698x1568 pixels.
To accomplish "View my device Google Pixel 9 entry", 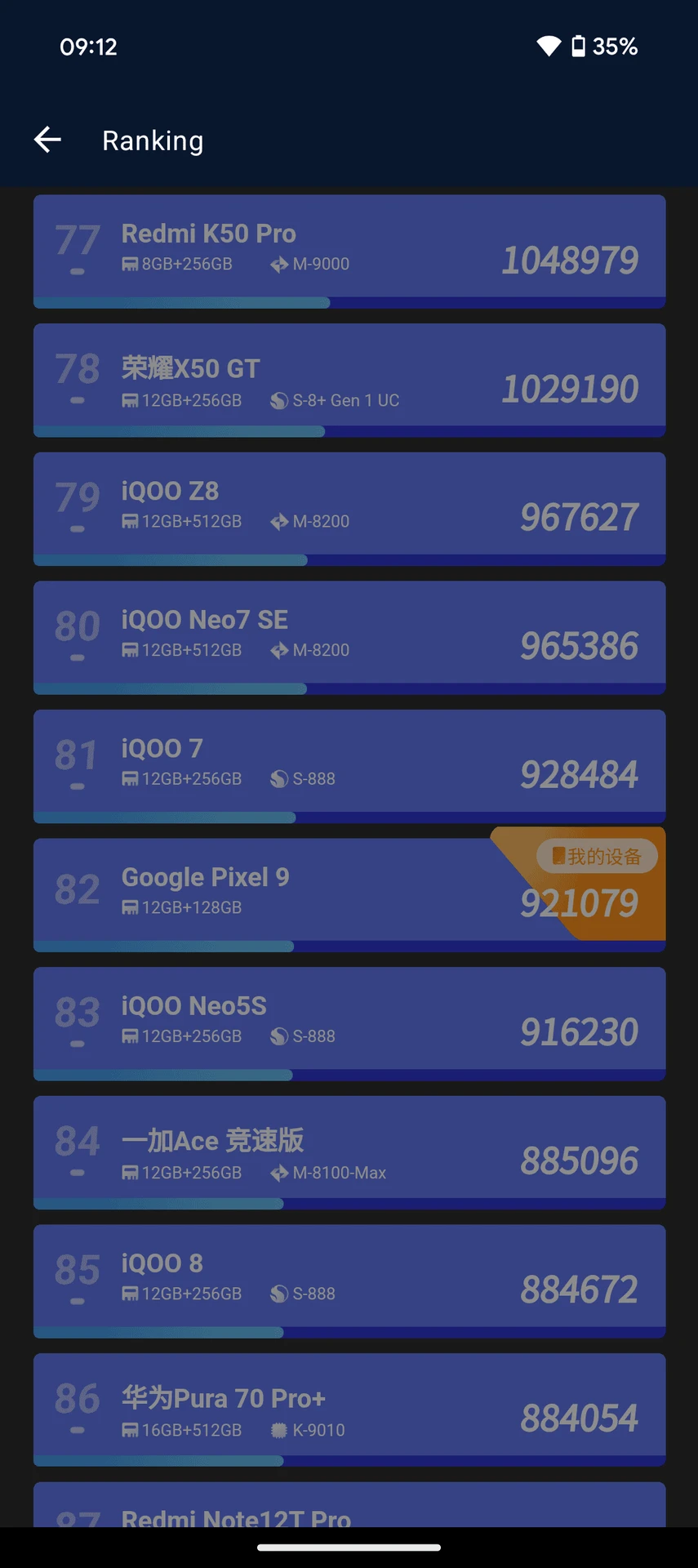I will (349, 892).
